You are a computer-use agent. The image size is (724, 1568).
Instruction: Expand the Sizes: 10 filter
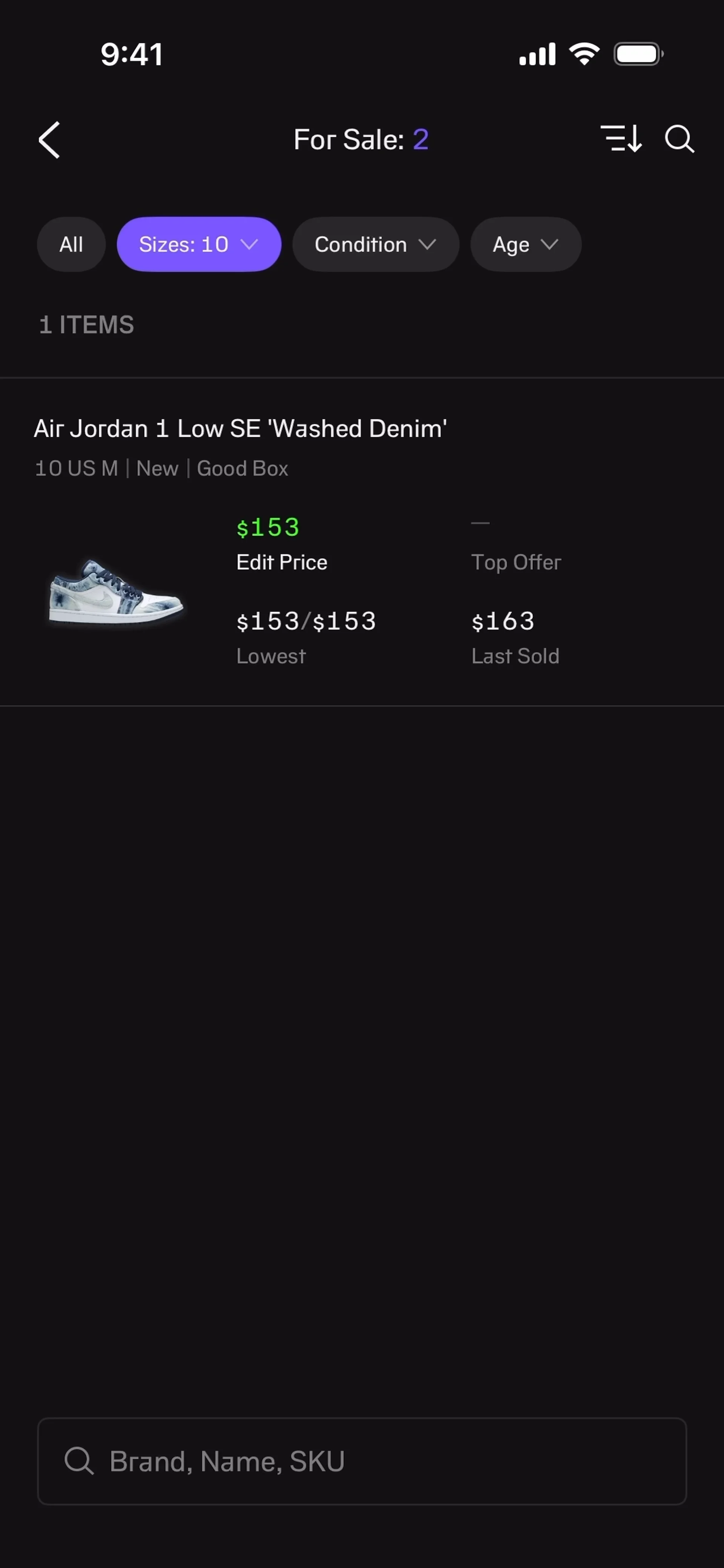pyautogui.click(x=198, y=244)
